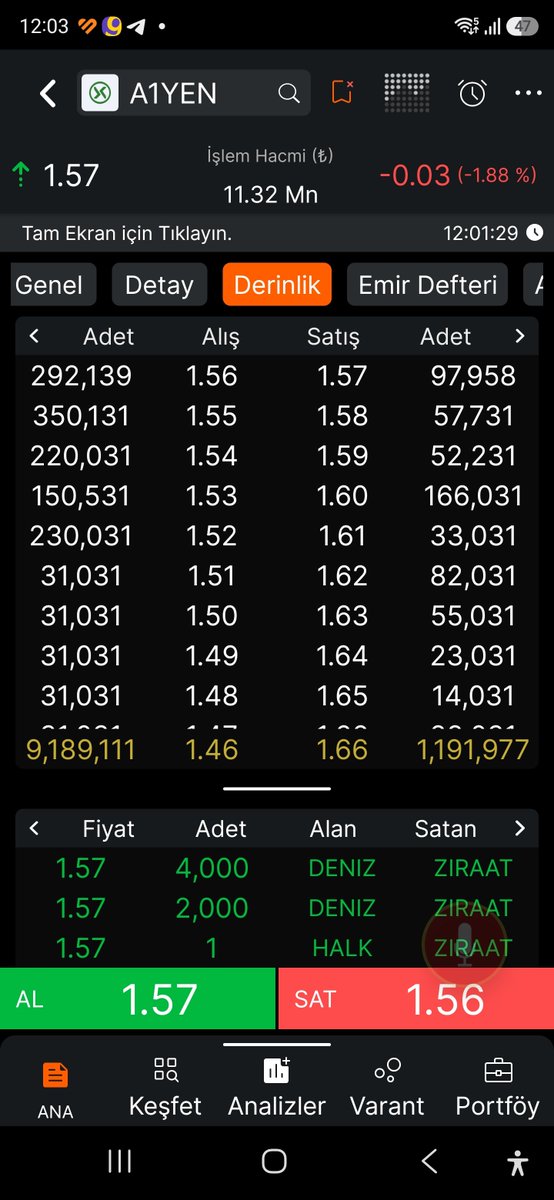
Task: Go back using the top-left arrow
Action: (x=47, y=94)
